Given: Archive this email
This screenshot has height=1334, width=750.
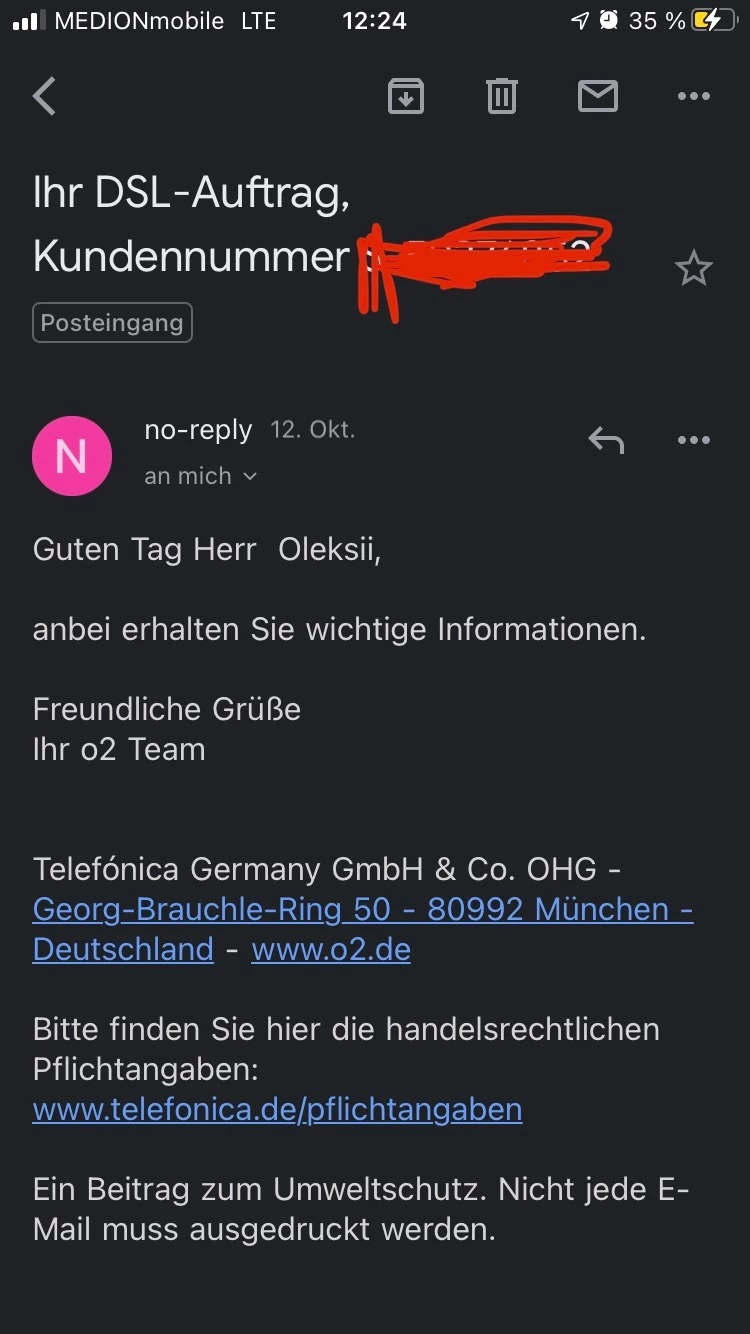Looking at the screenshot, I should pos(405,97).
